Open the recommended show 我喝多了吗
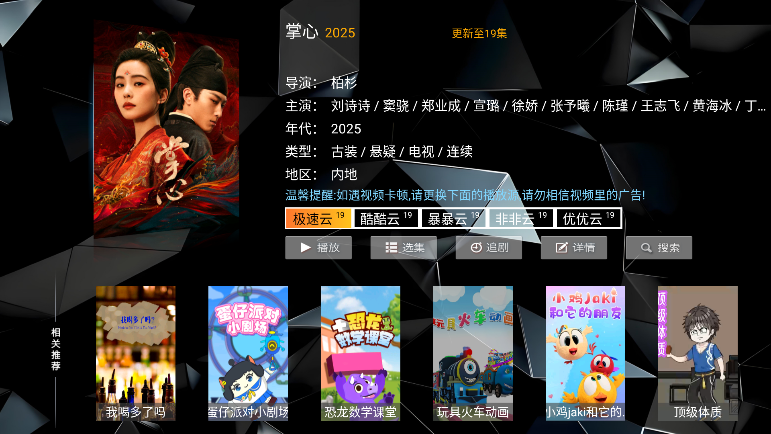Viewport: 771px width, 434px height. 135,353
